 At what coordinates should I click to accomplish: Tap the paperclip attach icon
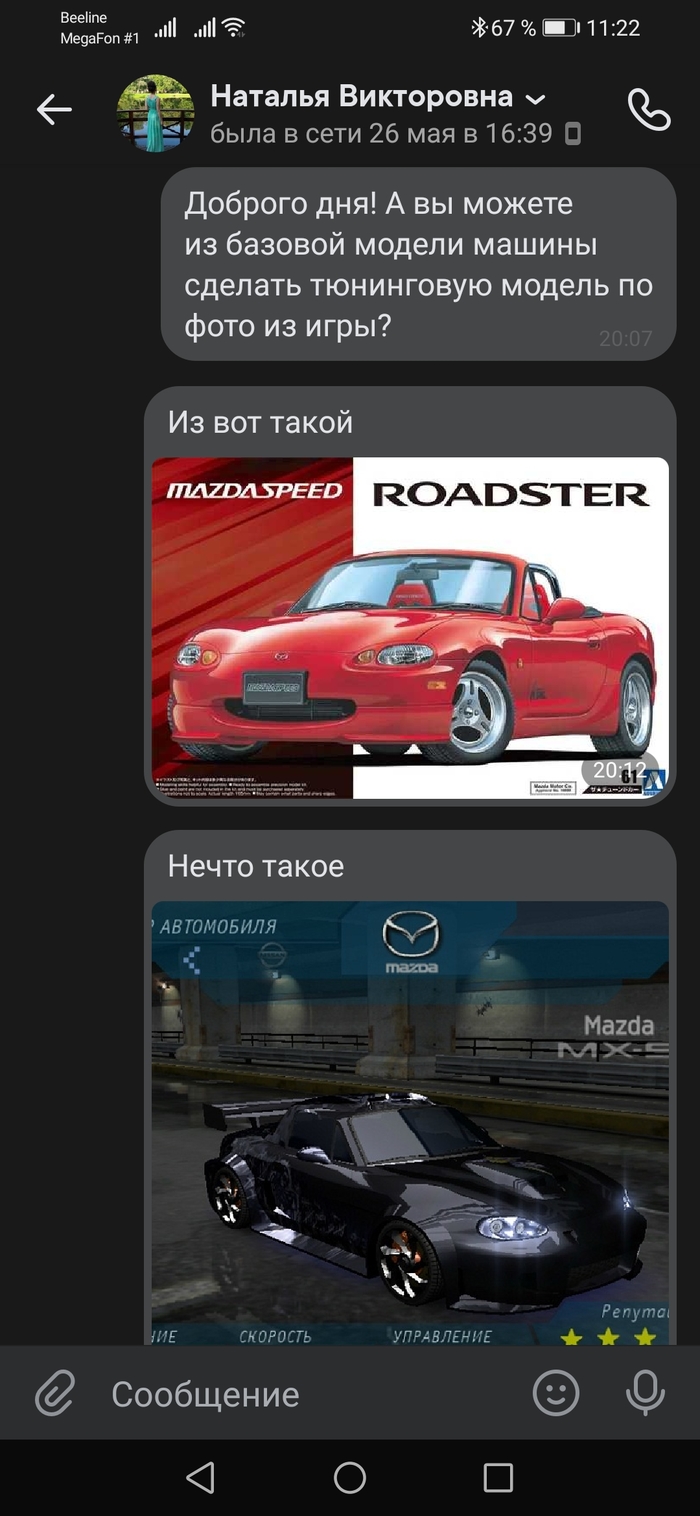click(55, 1393)
